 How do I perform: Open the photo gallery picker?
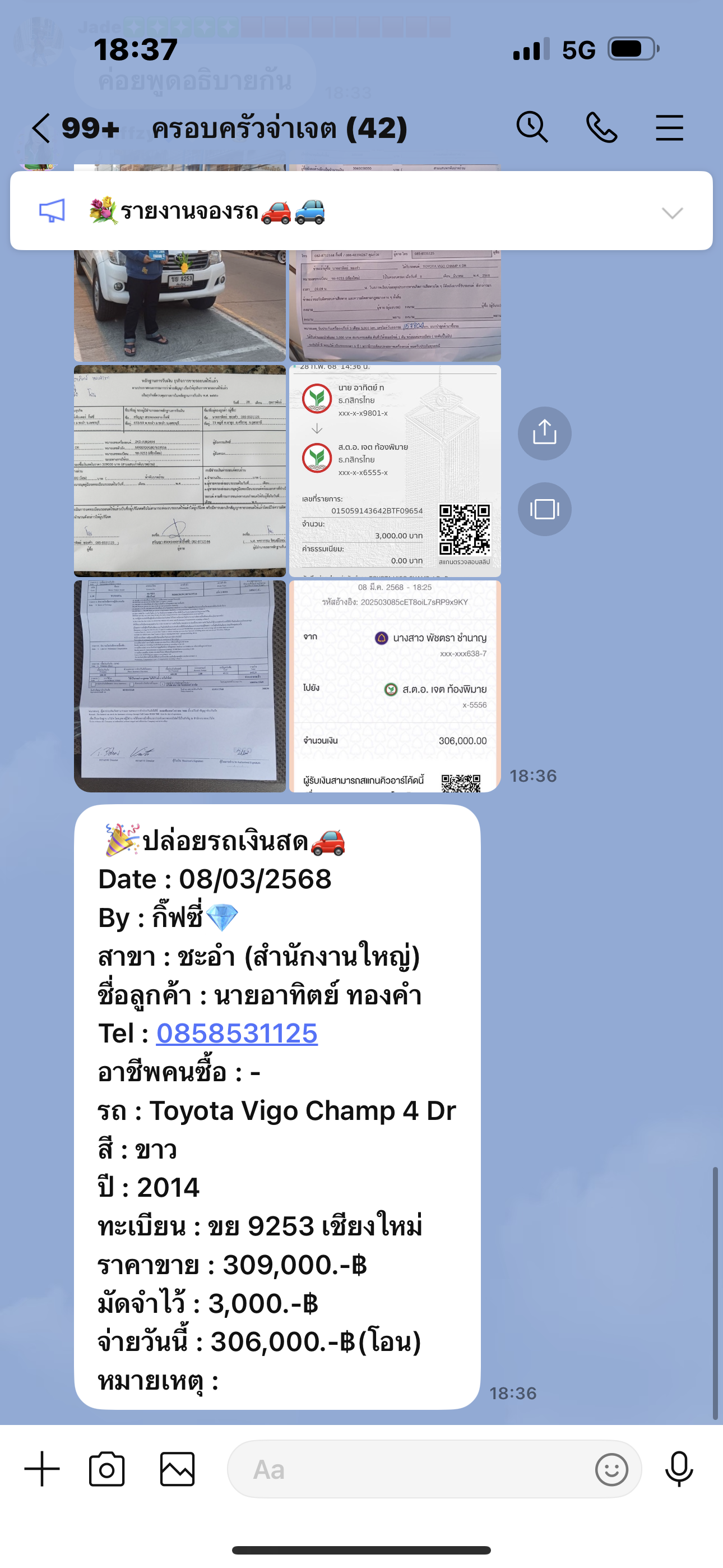coord(177,1469)
